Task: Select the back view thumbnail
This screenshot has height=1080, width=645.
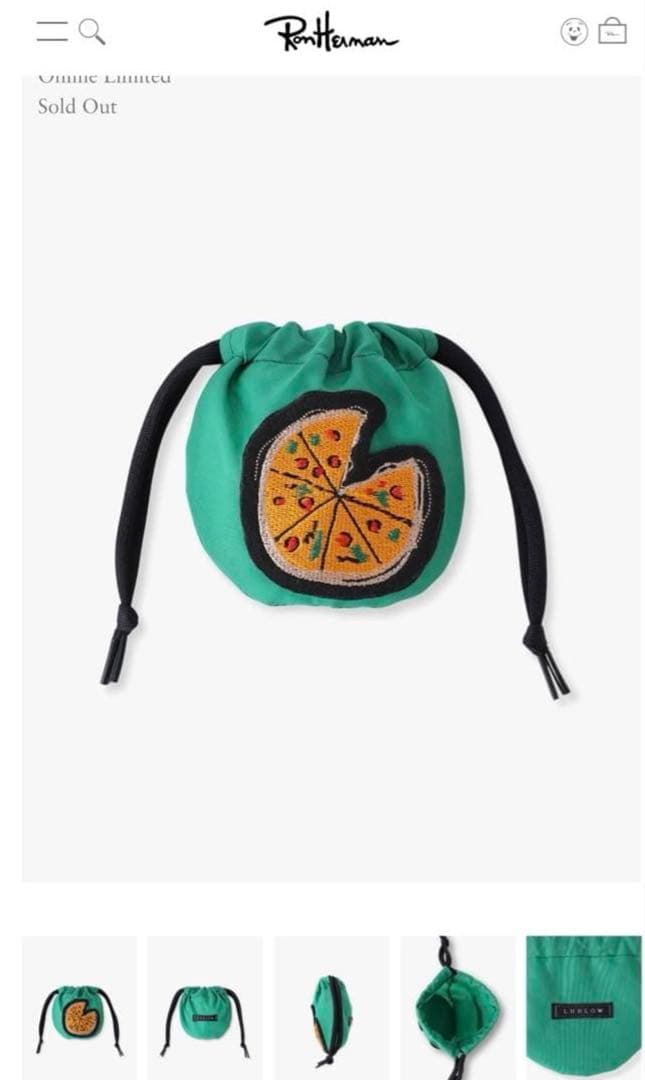Action: [x=205, y=1006]
